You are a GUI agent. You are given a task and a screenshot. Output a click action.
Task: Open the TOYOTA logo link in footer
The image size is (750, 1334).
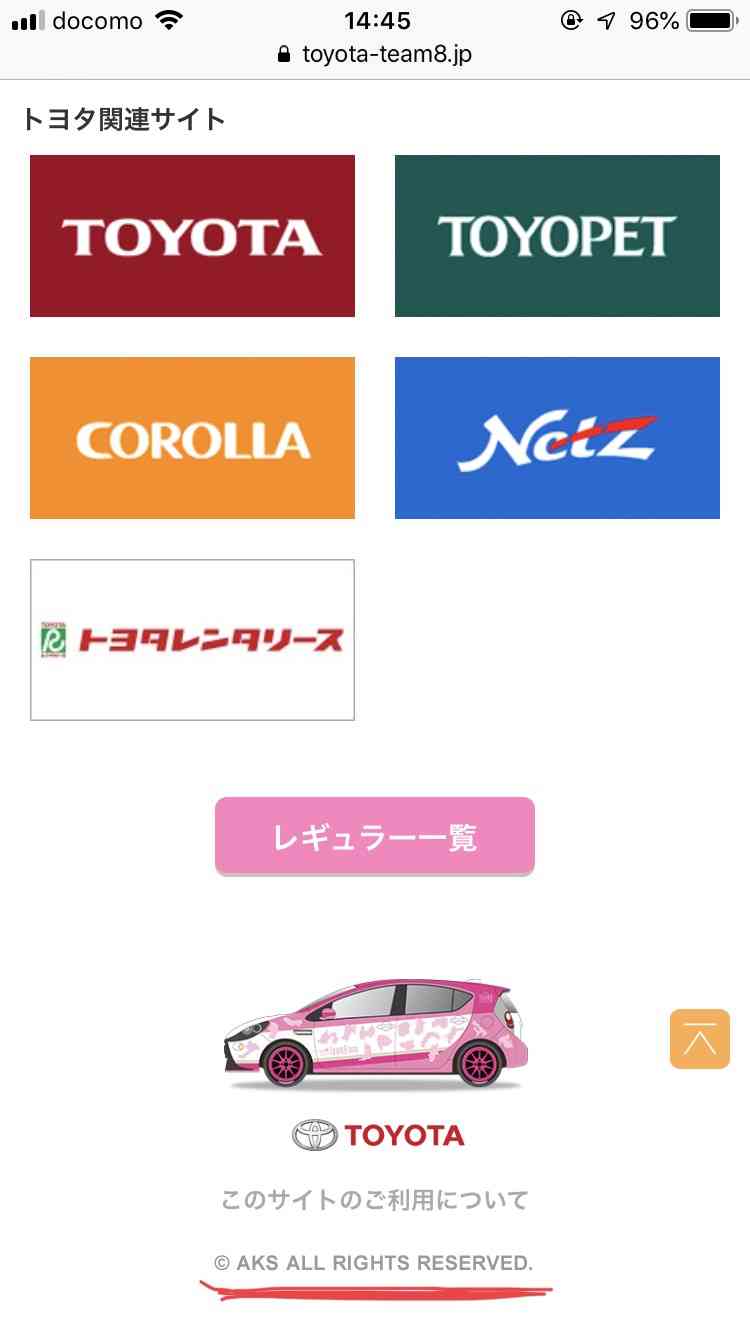click(378, 1135)
